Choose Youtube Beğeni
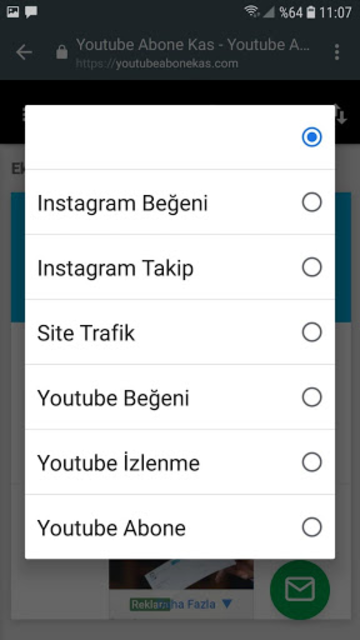The image size is (360, 640). [x=180, y=397]
